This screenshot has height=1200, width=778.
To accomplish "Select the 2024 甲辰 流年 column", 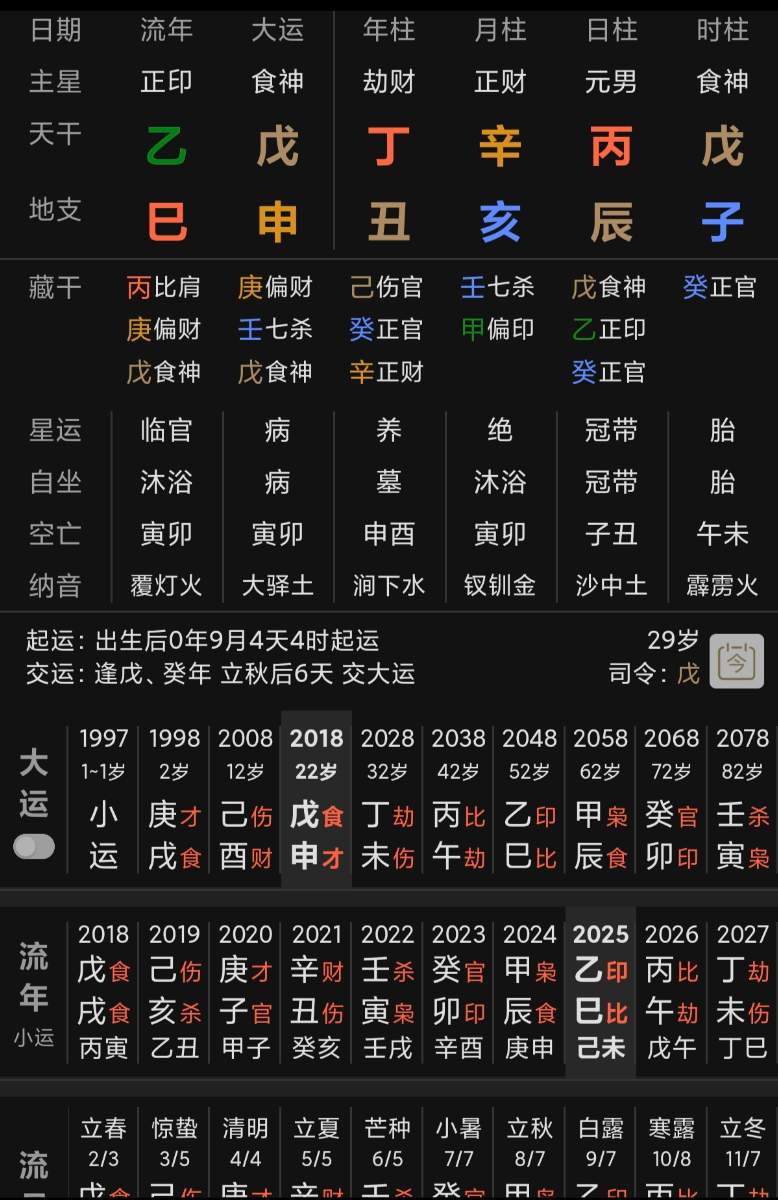I will 530,992.
